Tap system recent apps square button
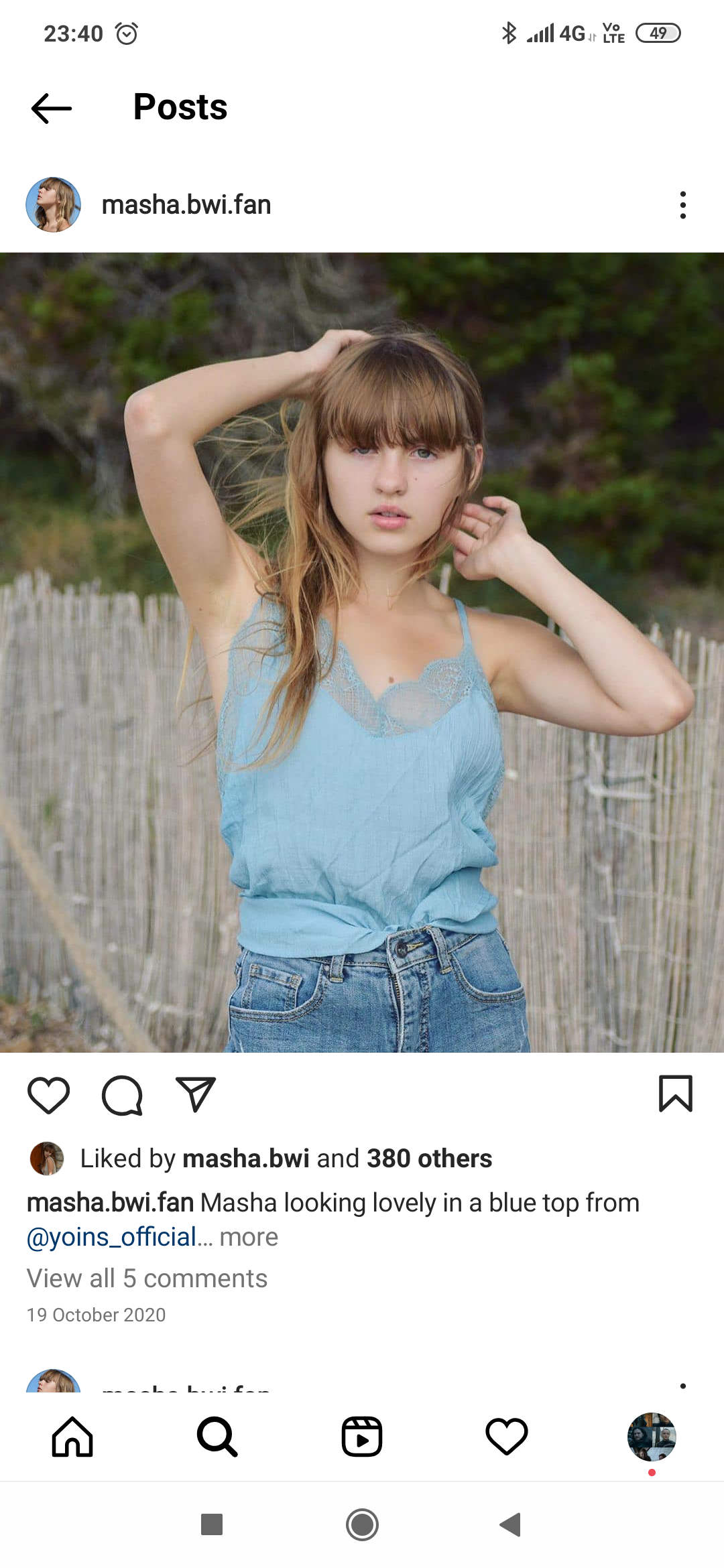This screenshot has width=724, height=1568. click(212, 1524)
